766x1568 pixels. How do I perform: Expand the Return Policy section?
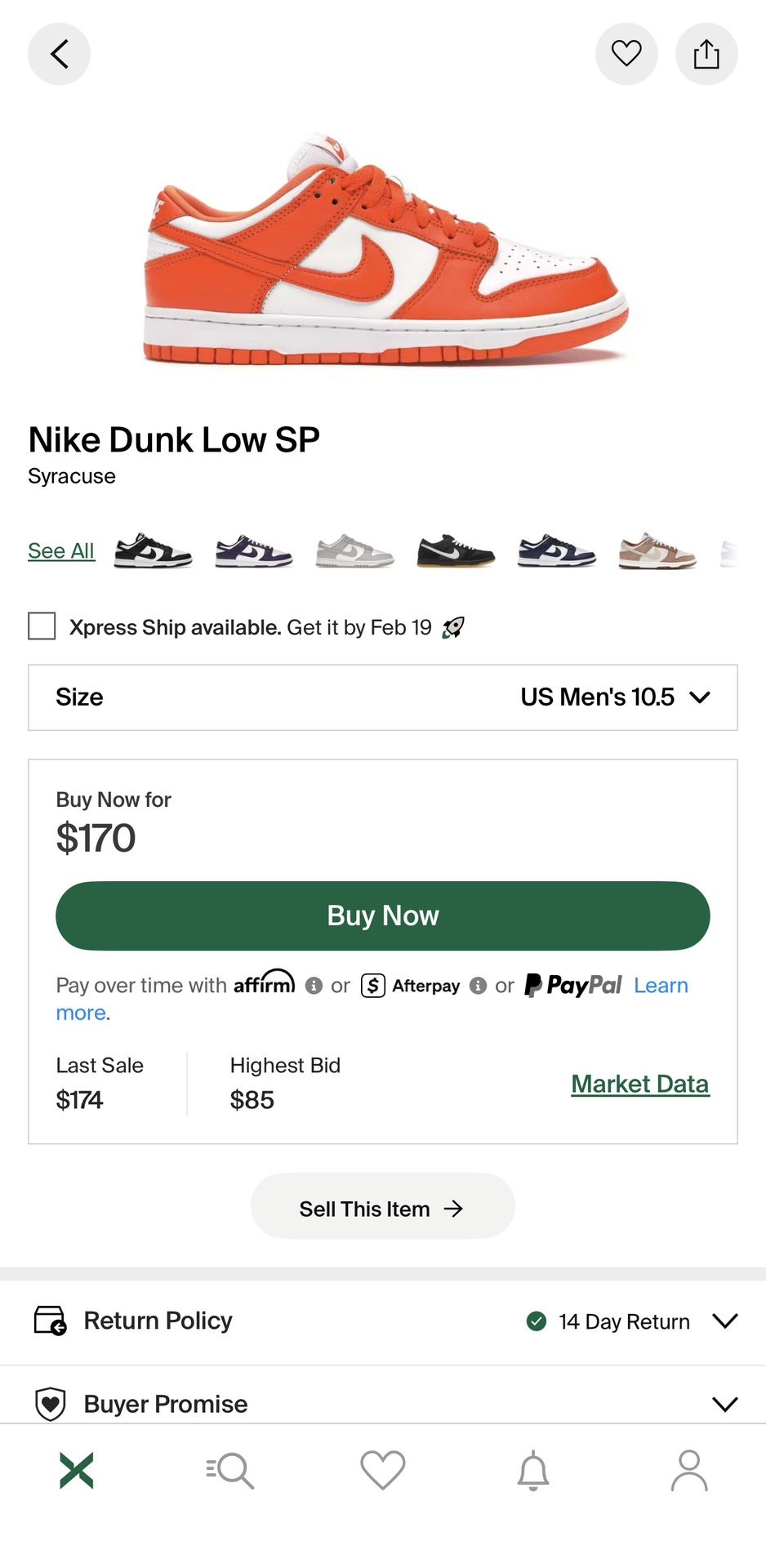[x=725, y=1321]
